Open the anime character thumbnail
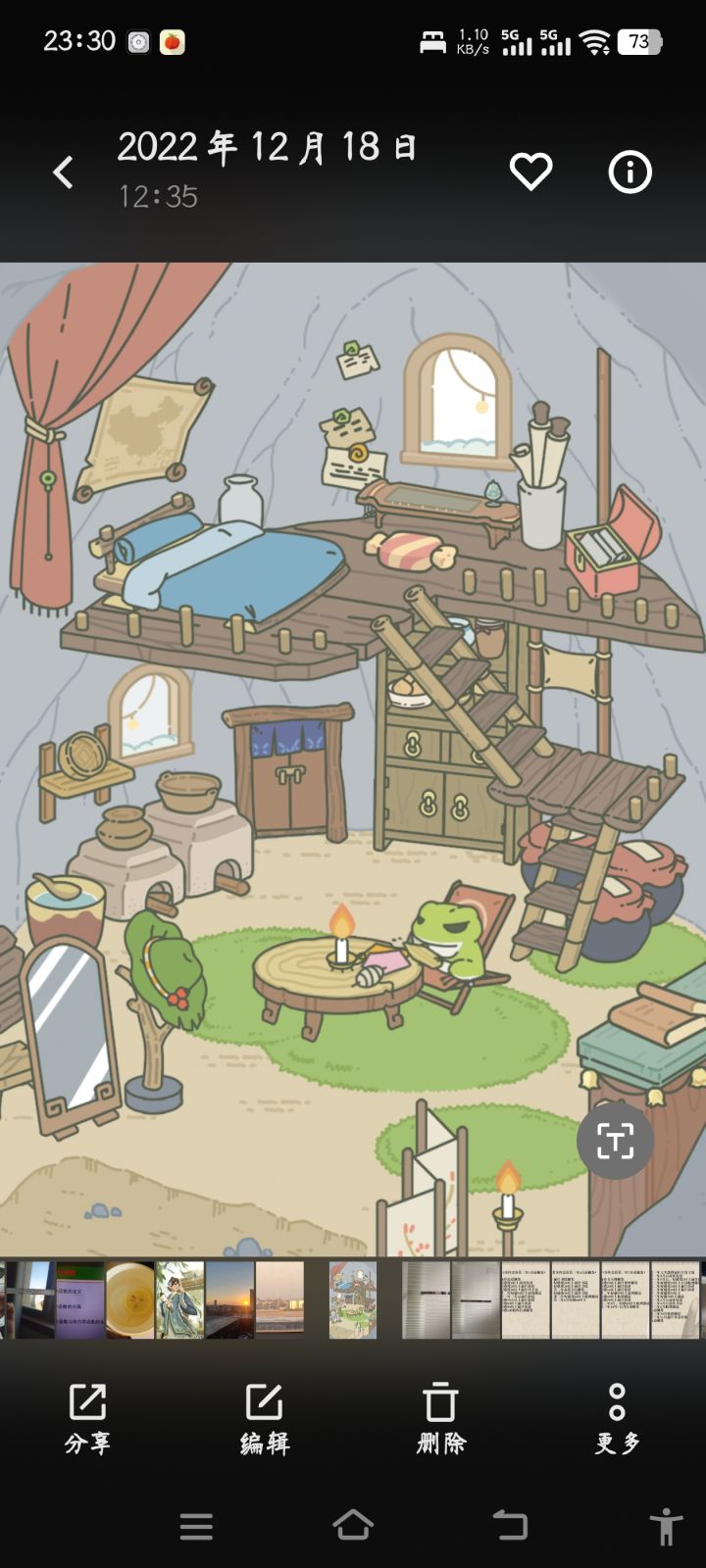Screen dimensions: 706x1568 (x=180, y=1299)
